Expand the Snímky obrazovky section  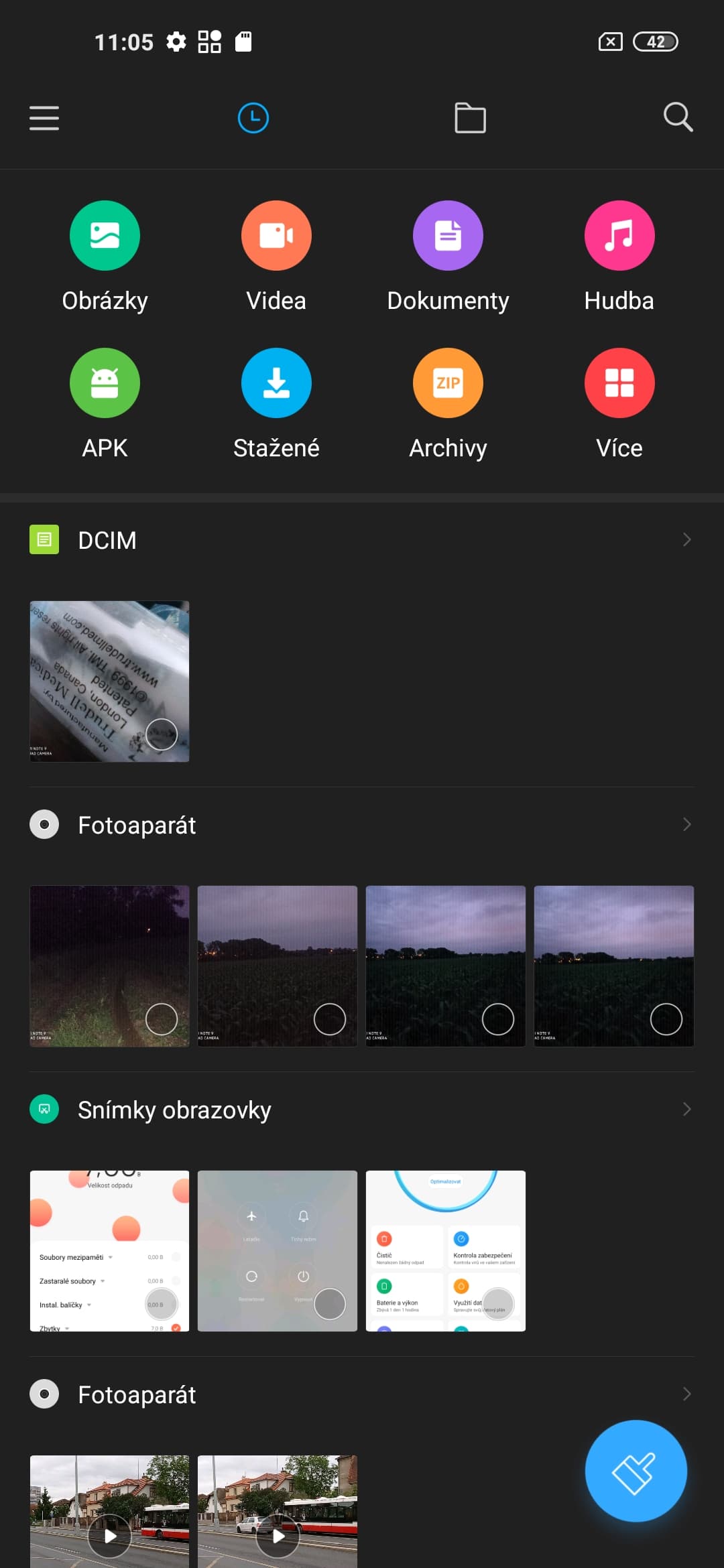686,1110
